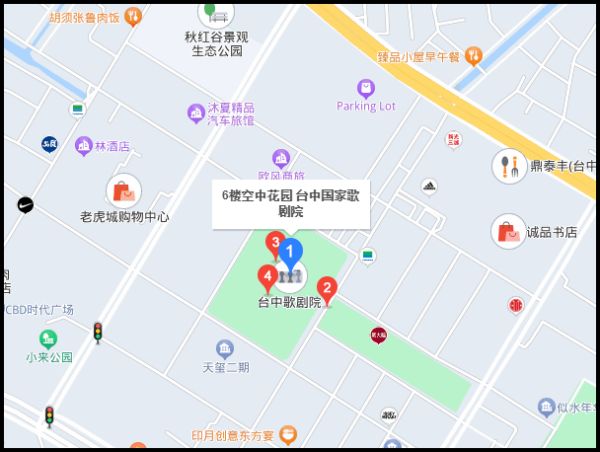Select the 林酒店 hotel pin
This screenshot has height=452, width=600.
pos(84,146)
